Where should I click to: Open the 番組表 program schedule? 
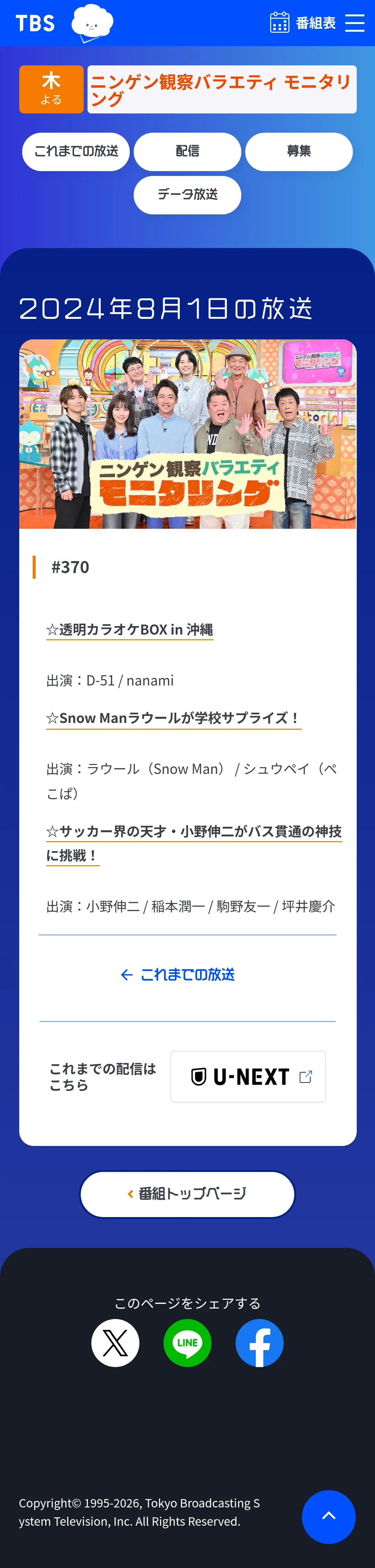[x=303, y=23]
